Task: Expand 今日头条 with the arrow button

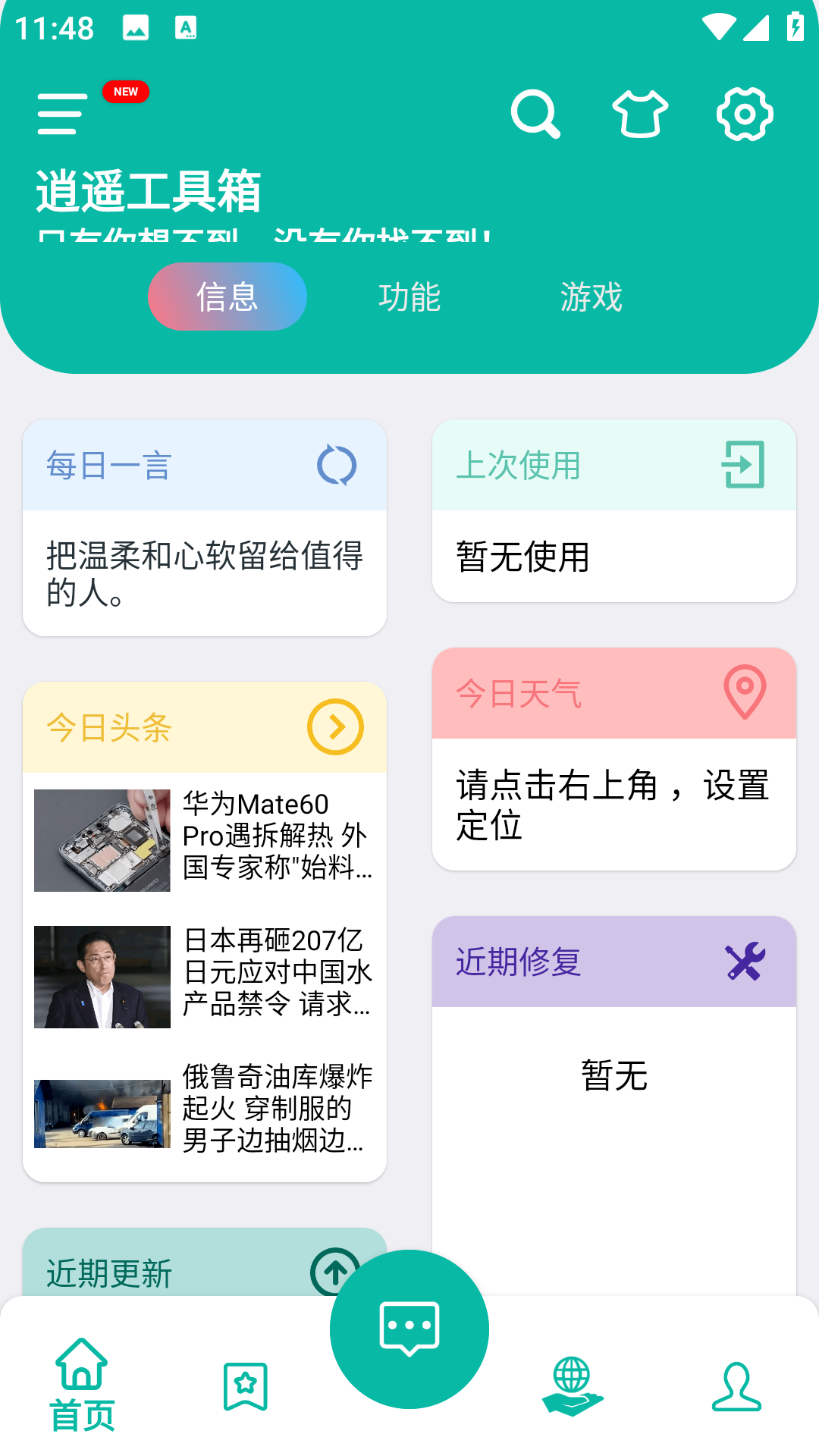Action: pyautogui.click(x=334, y=726)
